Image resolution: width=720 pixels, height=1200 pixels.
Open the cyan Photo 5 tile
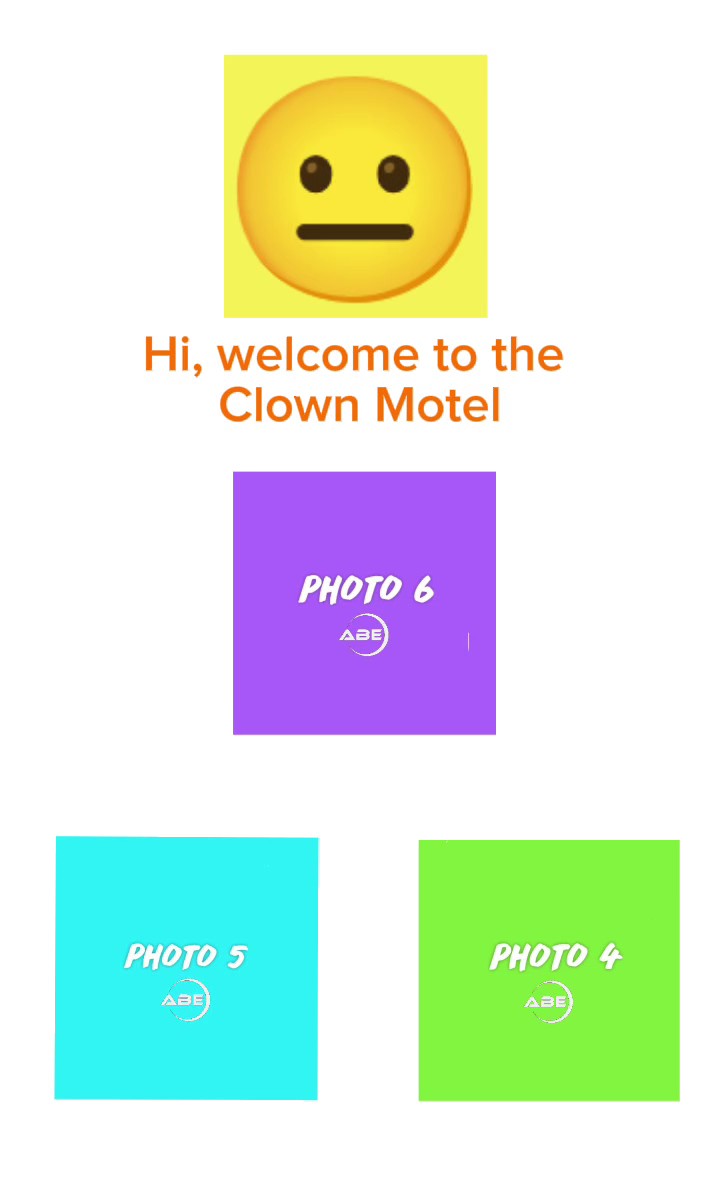click(x=186, y=968)
